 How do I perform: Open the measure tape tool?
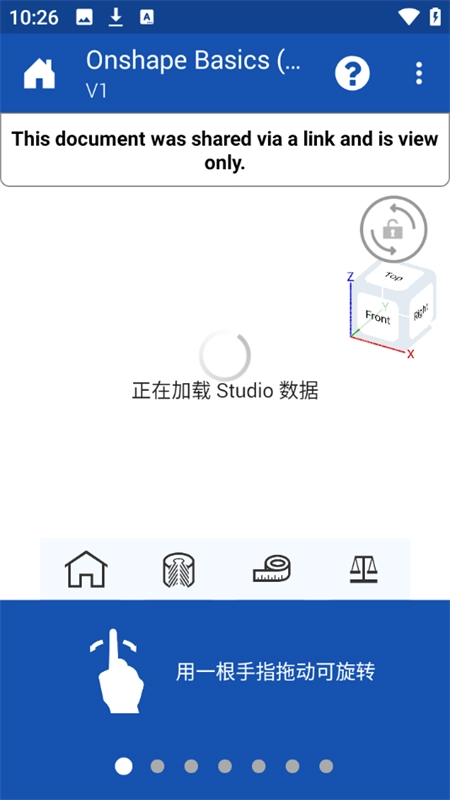click(x=272, y=569)
